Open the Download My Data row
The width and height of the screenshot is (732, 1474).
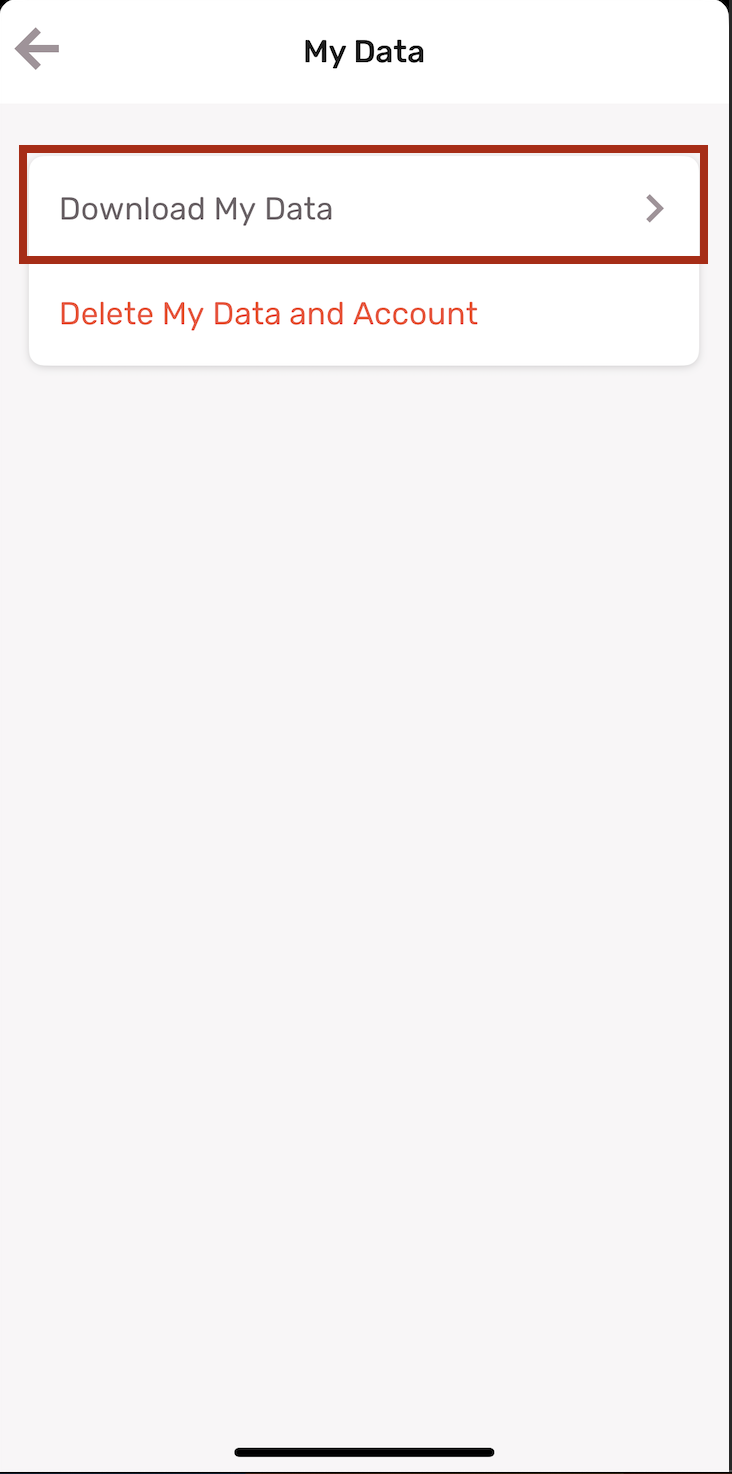pos(363,209)
